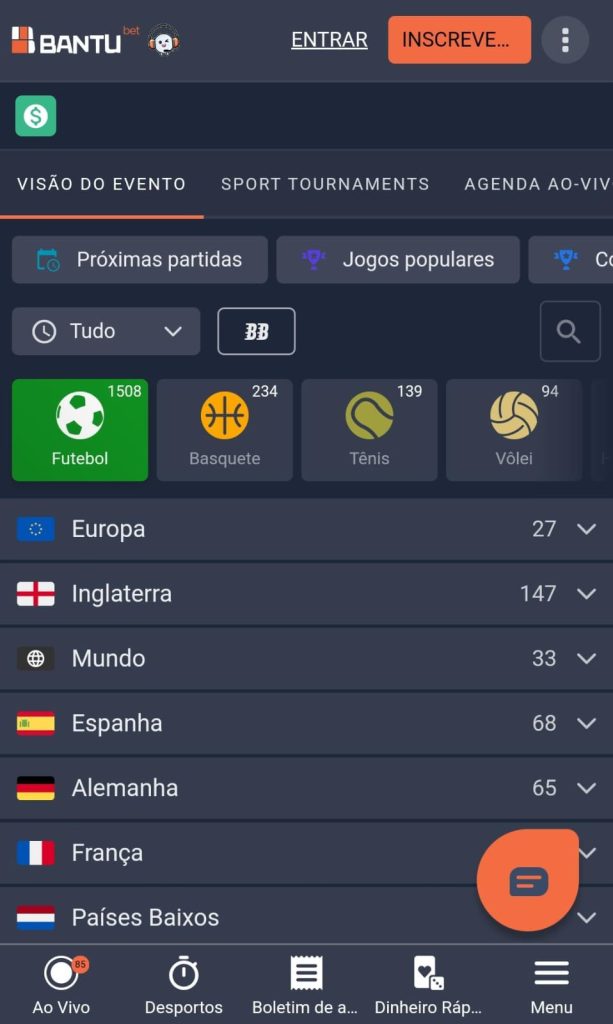Viewport: 613px width, 1024px height.
Task: Choose the Basquete sport tile
Action: pos(225,430)
